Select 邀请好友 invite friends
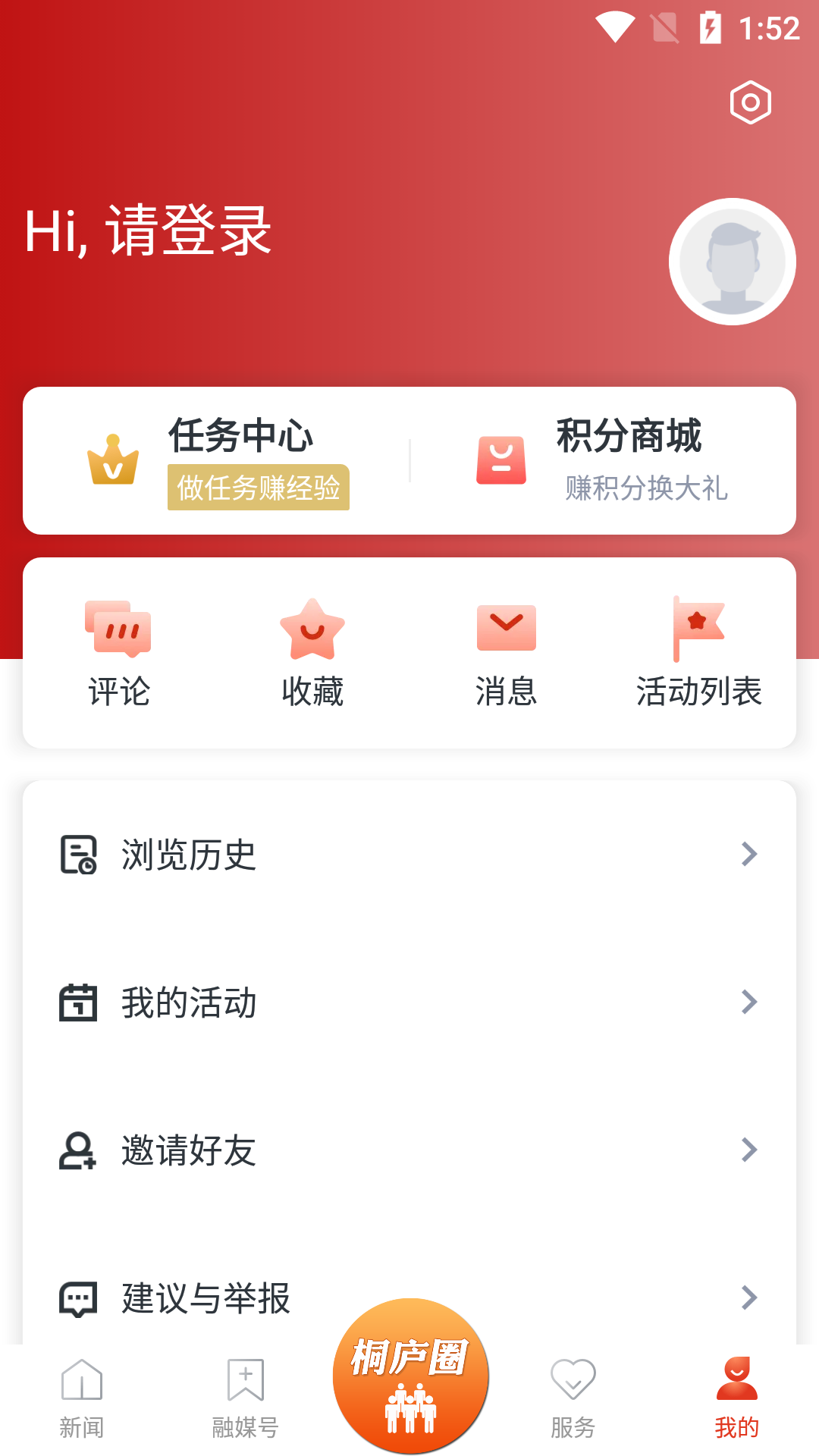The width and height of the screenshot is (819, 1456). (x=409, y=1150)
